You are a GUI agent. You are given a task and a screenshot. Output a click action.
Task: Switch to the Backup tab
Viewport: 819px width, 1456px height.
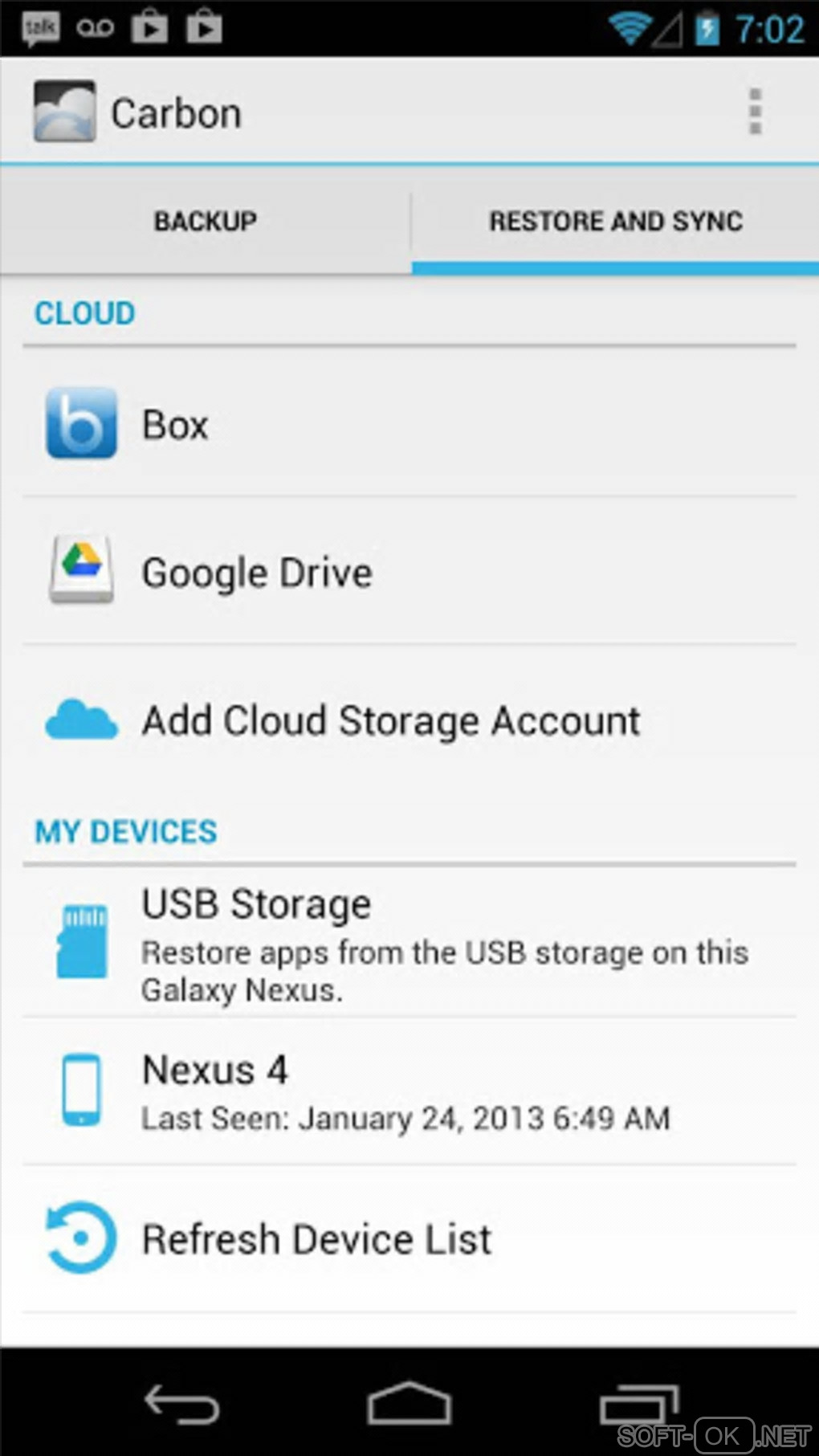[206, 221]
